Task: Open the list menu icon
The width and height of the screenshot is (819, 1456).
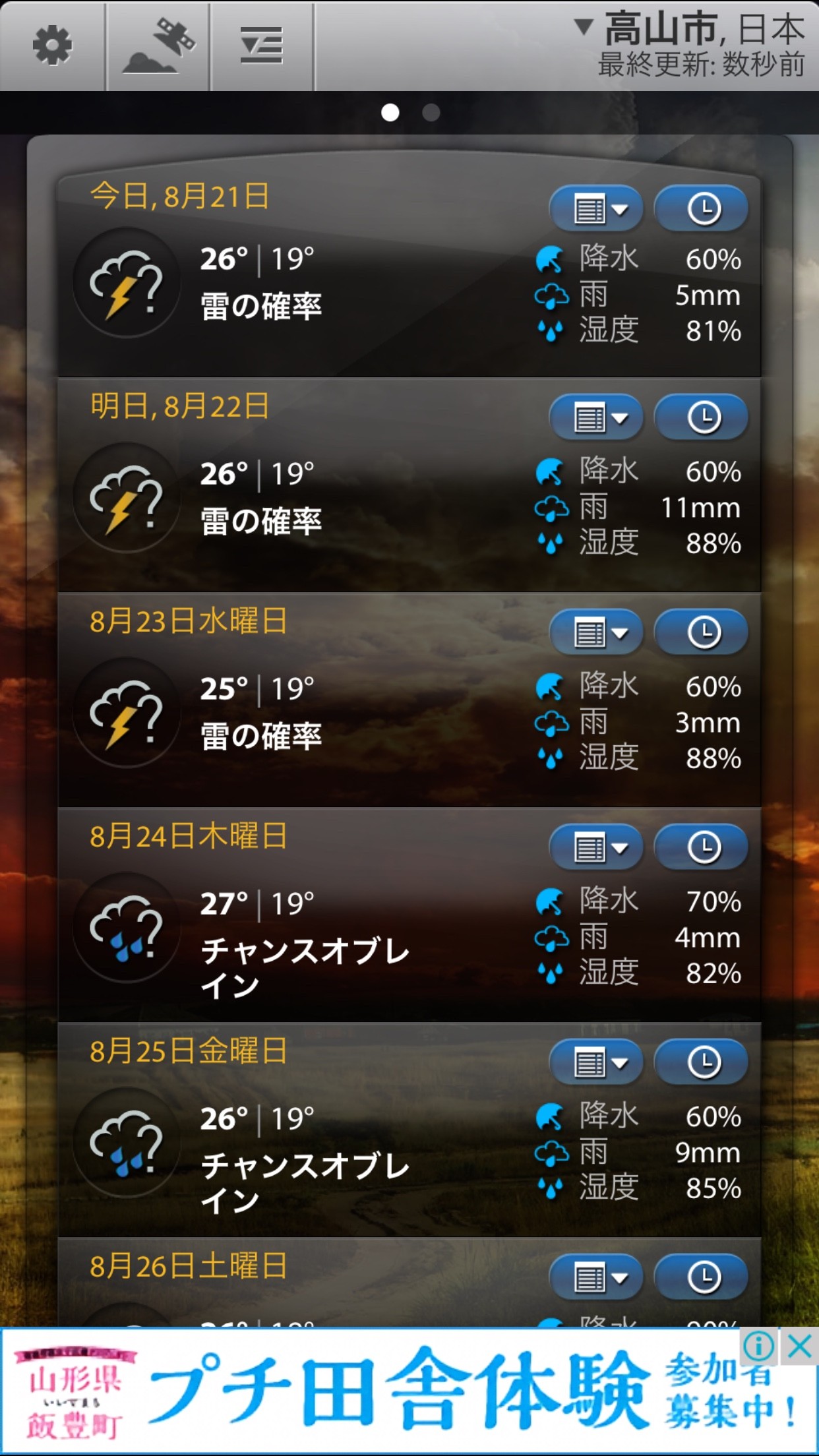Action: [x=262, y=45]
